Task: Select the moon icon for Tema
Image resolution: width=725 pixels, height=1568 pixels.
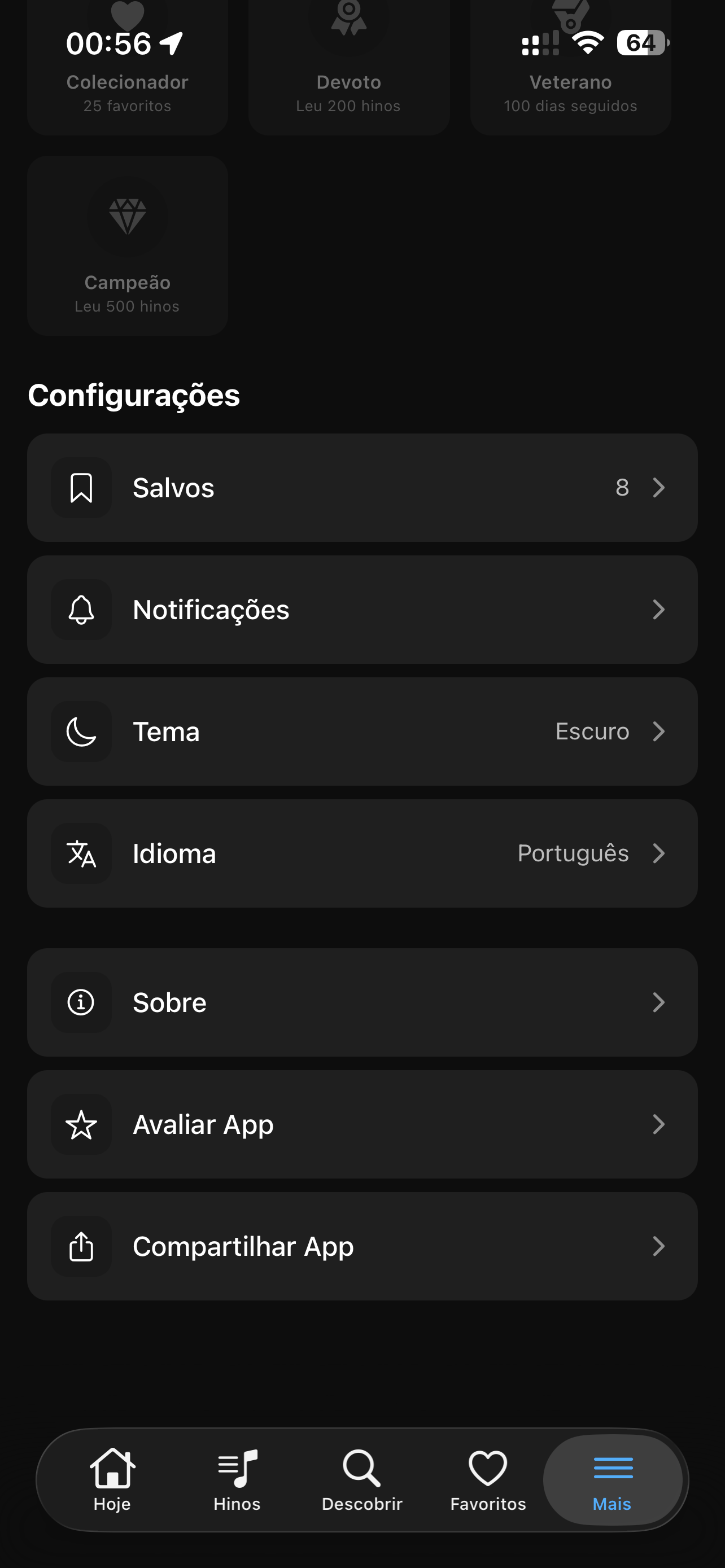Action: pyautogui.click(x=81, y=732)
